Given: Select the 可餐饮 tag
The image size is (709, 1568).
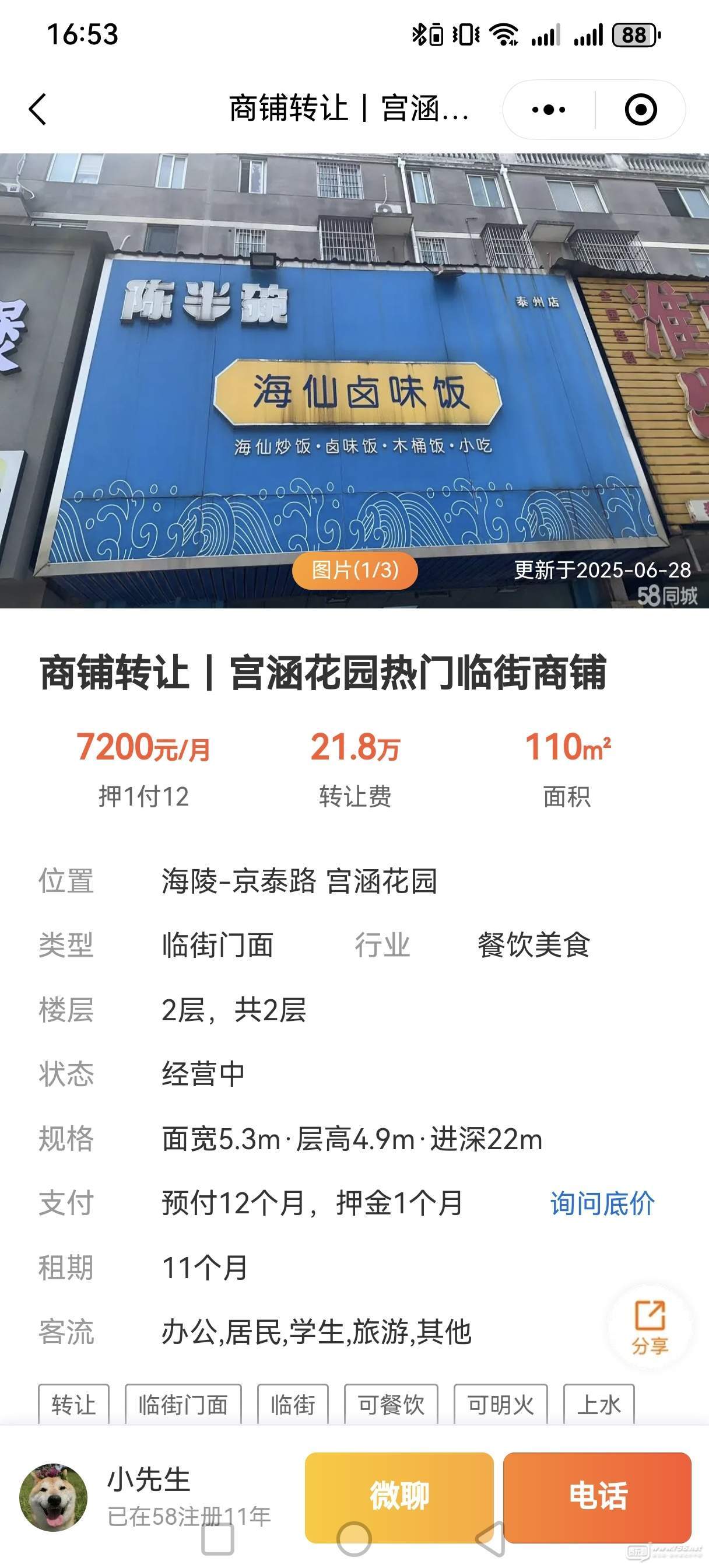Looking at the screenshot, I should click(x=391, y=1405).
